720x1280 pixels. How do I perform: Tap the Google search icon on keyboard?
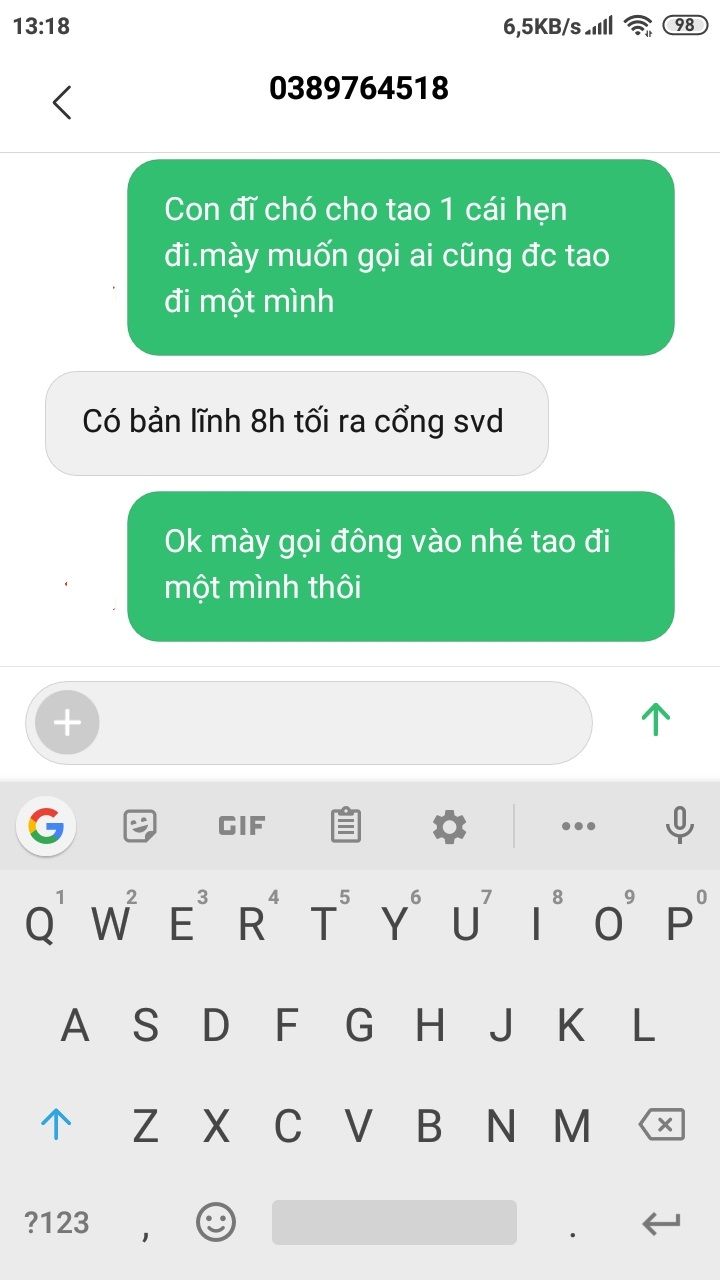coord(45,825)
